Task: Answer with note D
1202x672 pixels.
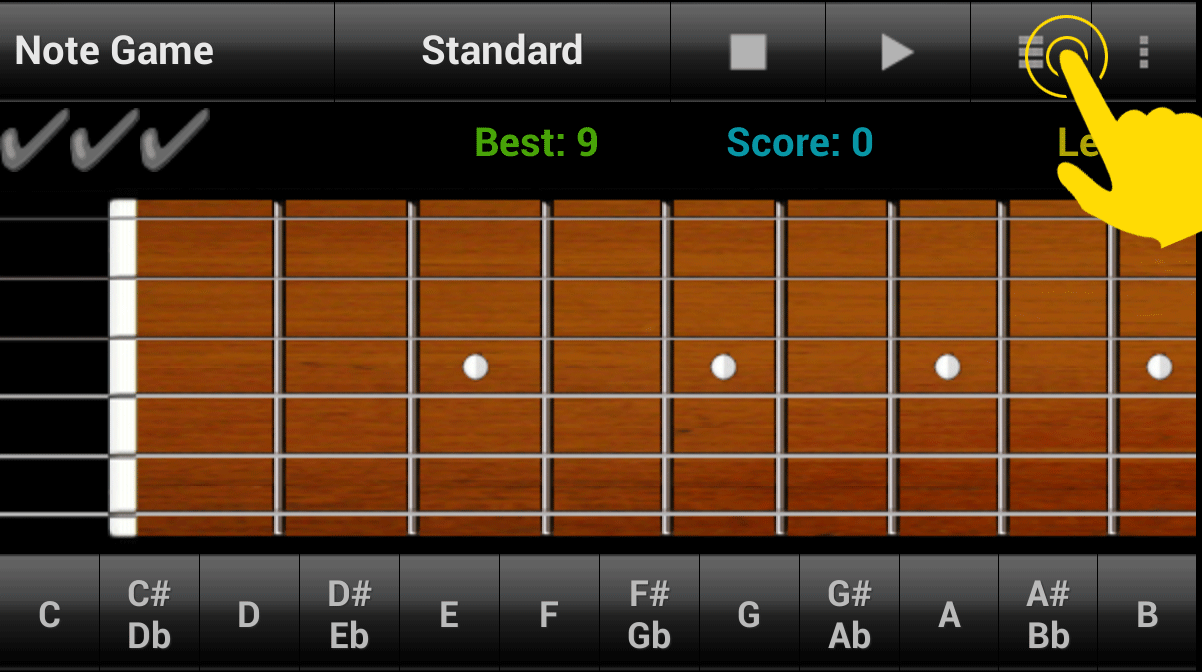Action: (249, 614)
